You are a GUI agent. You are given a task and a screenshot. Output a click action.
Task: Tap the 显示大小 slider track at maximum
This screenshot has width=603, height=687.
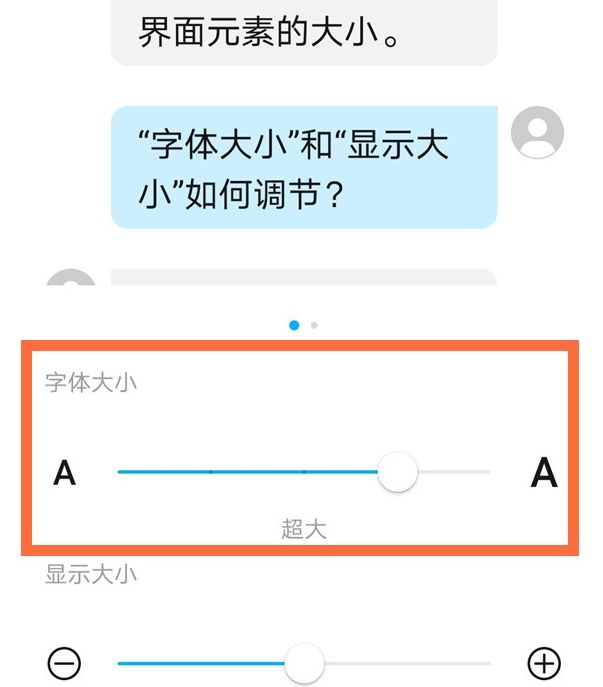489,663
